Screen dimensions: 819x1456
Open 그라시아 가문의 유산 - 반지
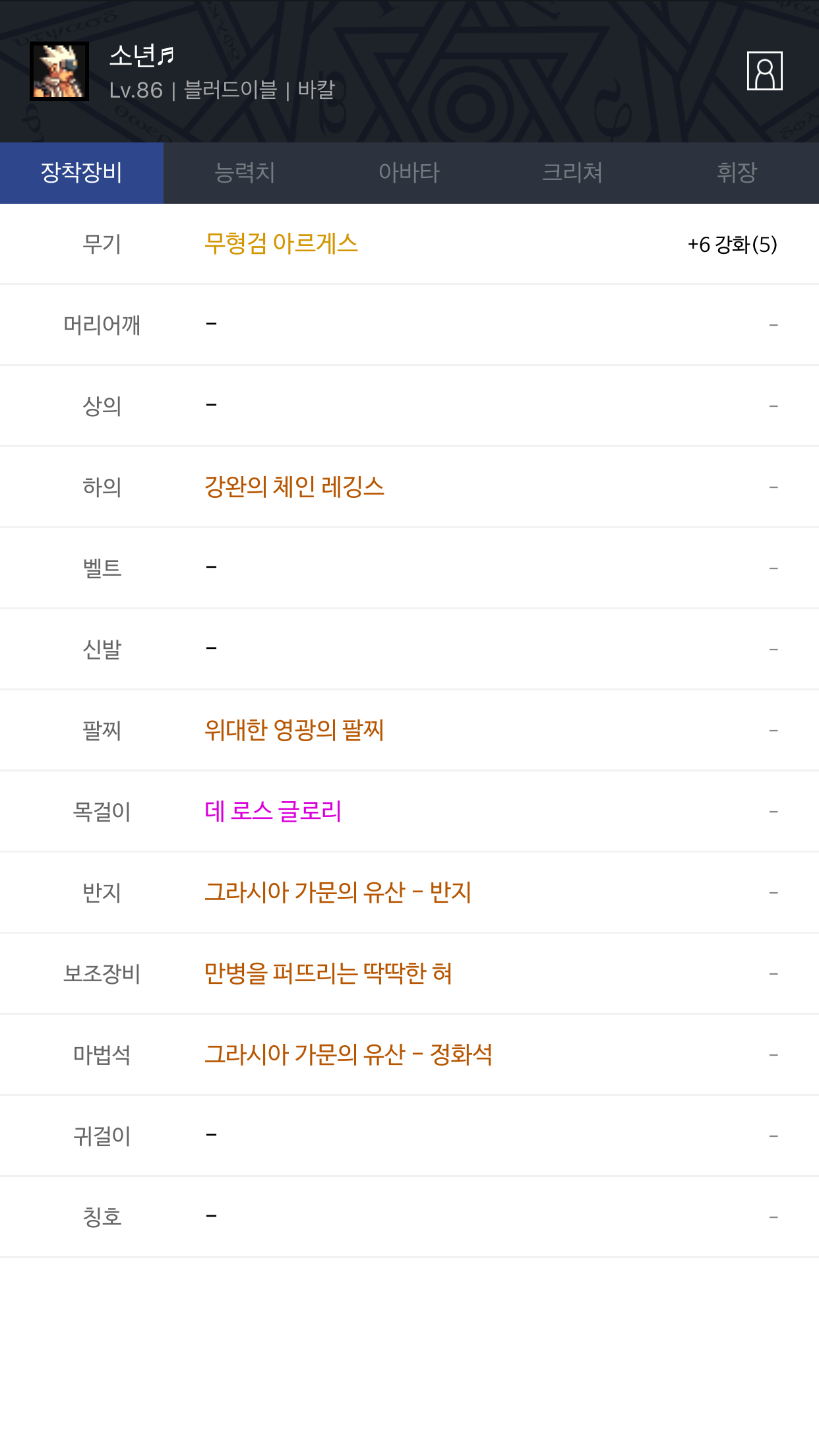click(x=338, y=893)
